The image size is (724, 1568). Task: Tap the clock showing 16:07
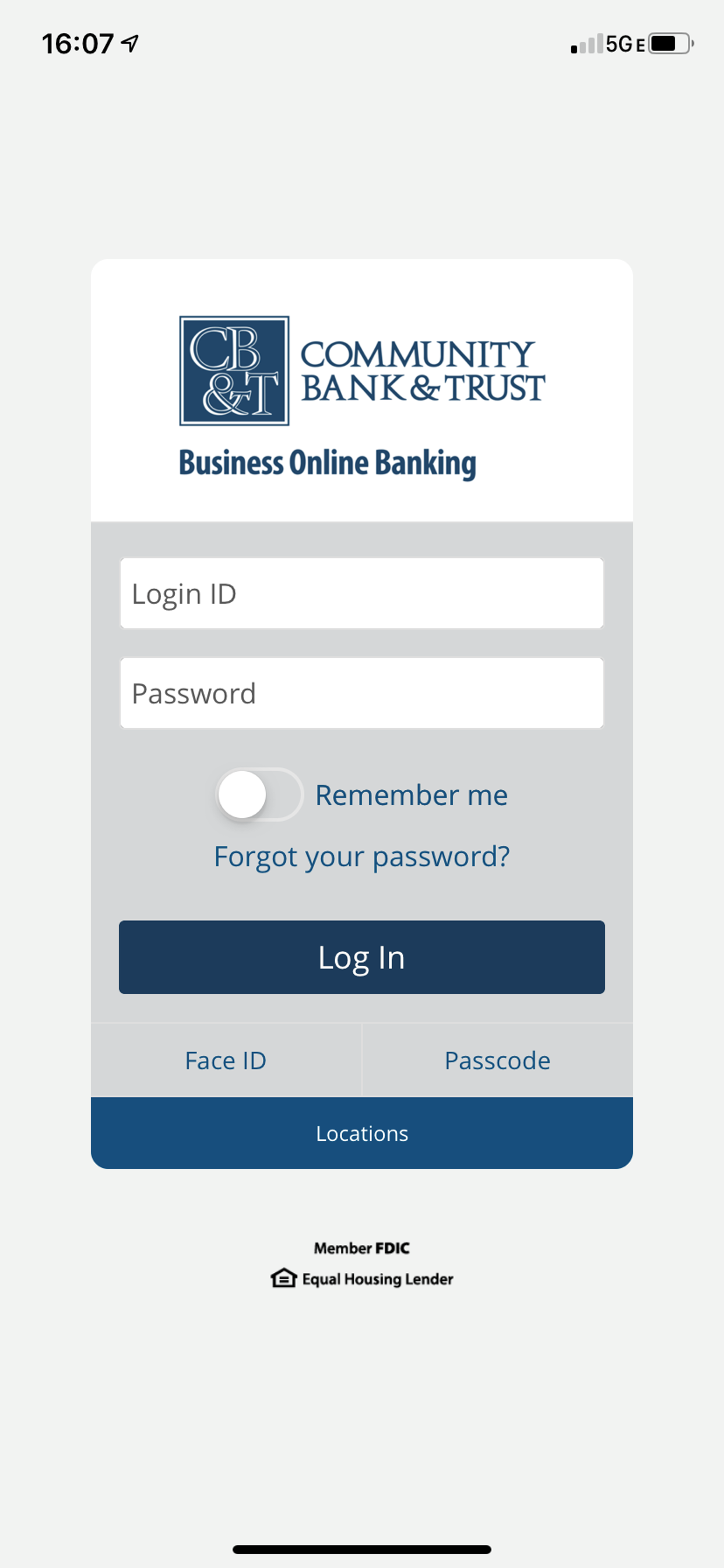(x=77, y=41)
